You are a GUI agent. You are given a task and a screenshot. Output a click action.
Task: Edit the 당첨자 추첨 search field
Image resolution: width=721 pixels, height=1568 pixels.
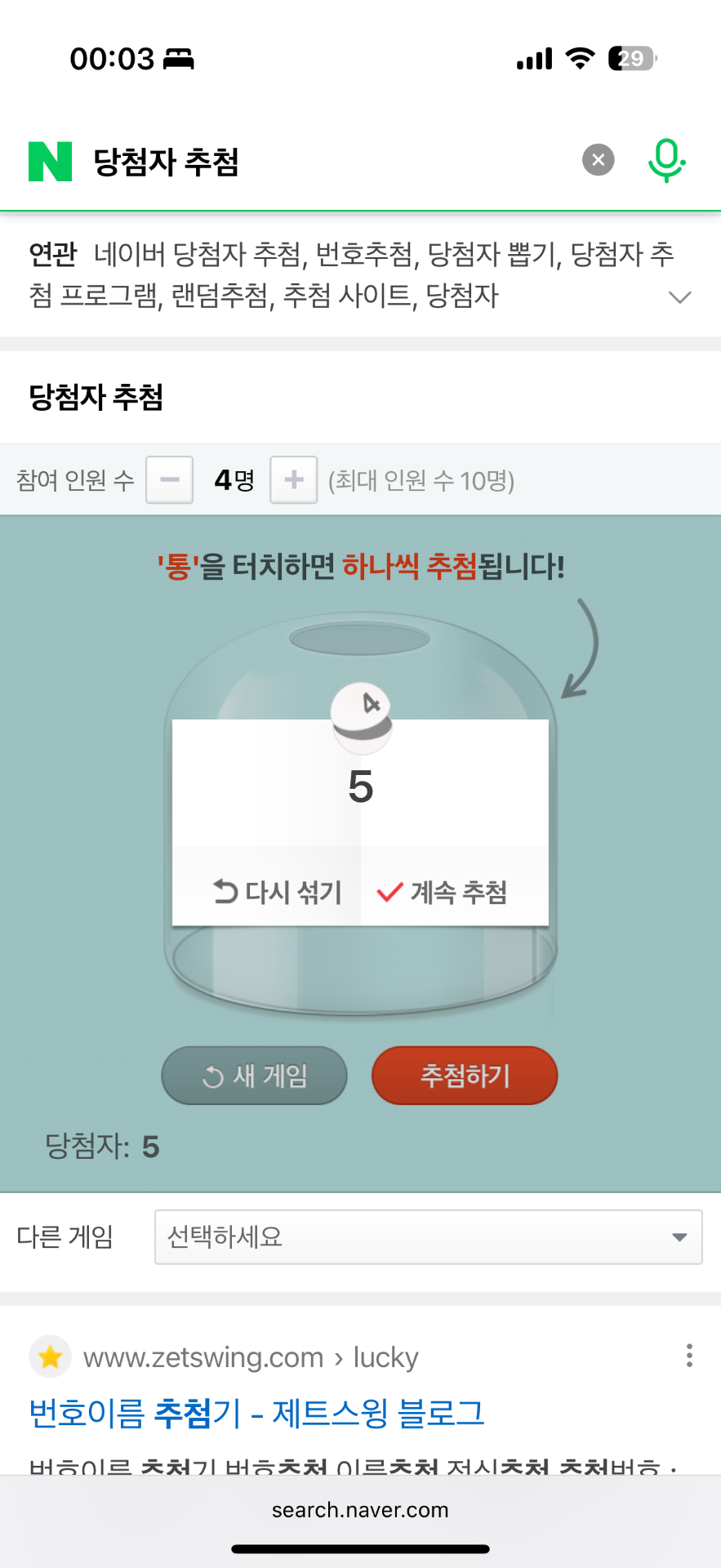pos(327,162)
